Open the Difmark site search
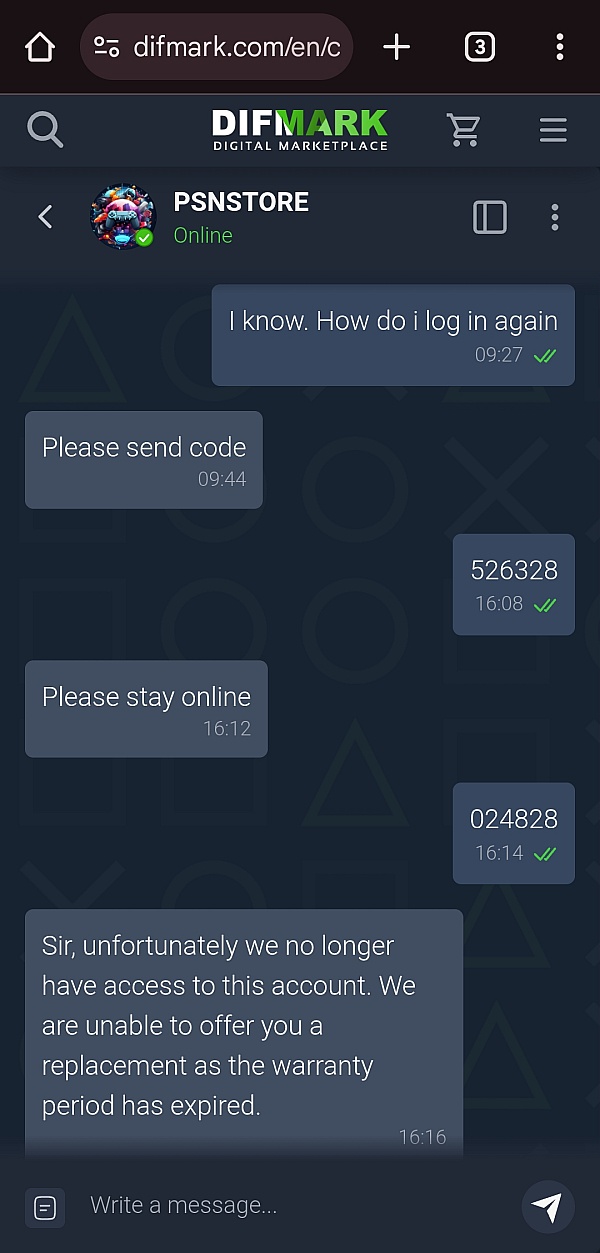Screen dimensions: 600x1253 point(45,129)
